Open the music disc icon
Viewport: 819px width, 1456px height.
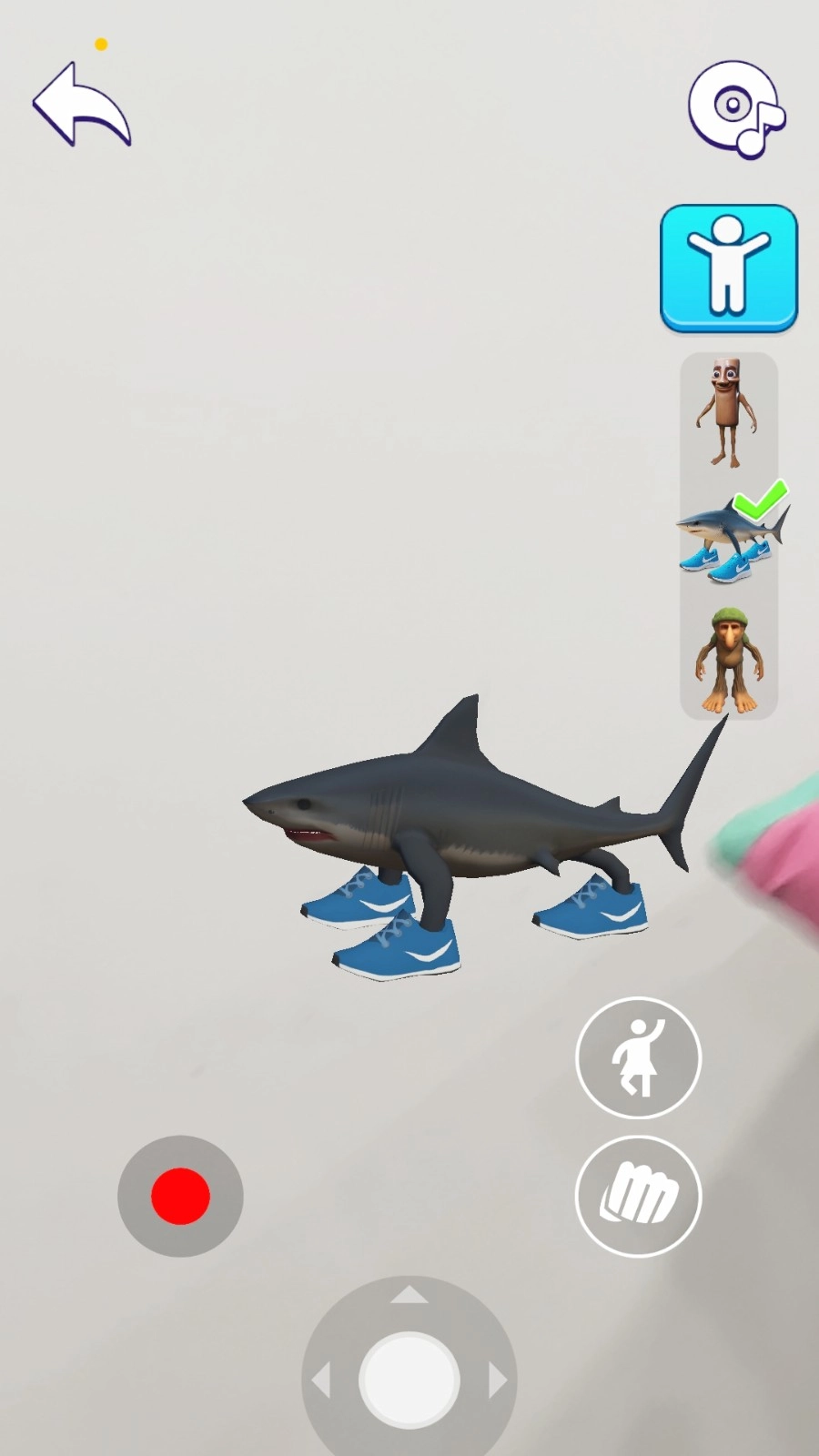[x=735, y=109]
